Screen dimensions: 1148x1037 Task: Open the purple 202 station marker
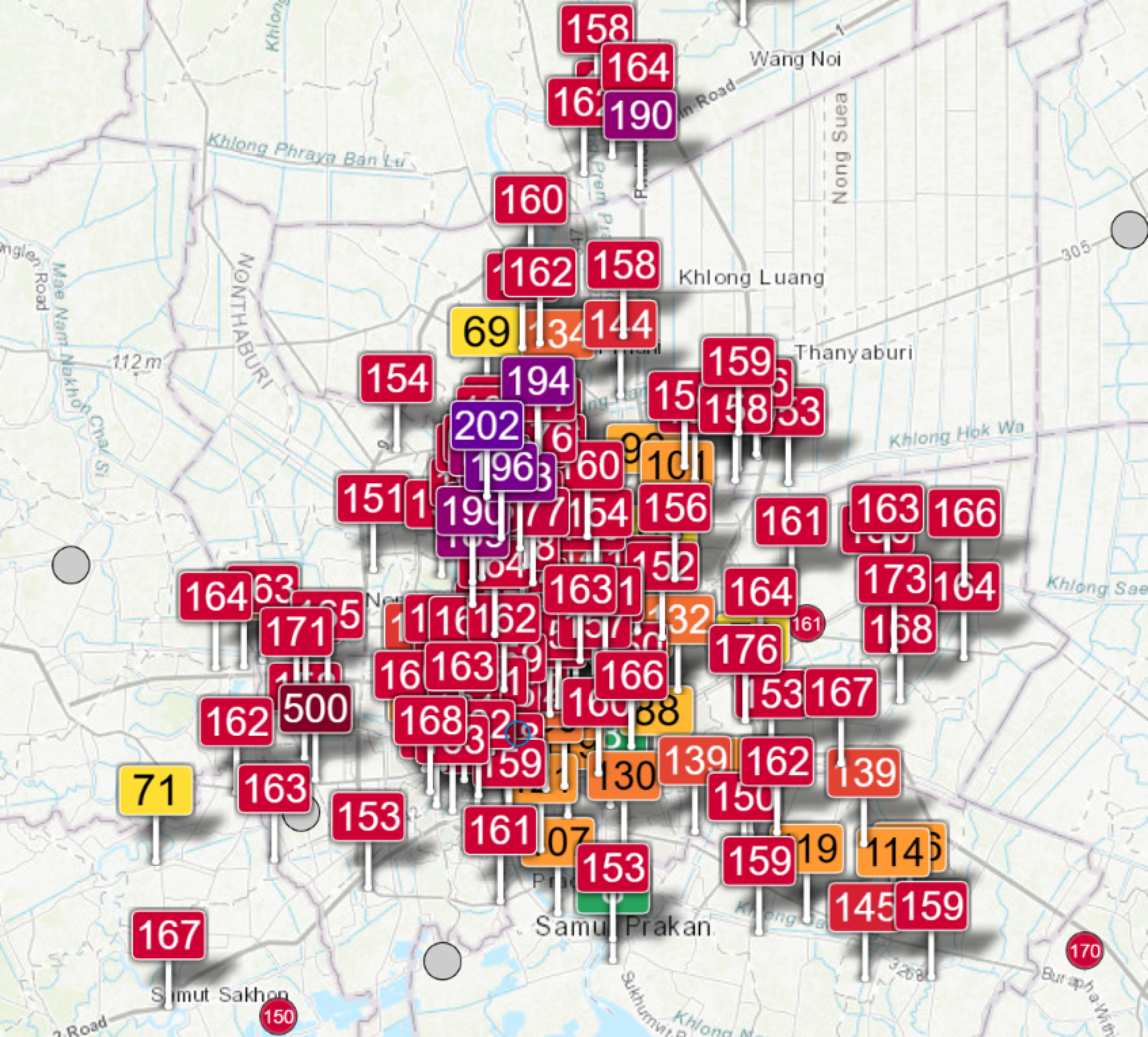(487, 426)
